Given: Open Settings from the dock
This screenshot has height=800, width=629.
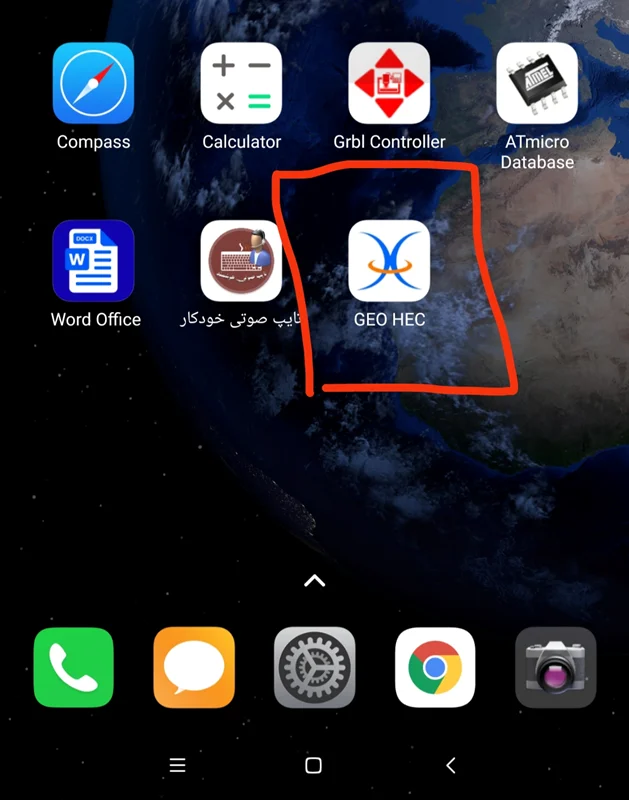Looking at the screenshot, I should point(314,667).
